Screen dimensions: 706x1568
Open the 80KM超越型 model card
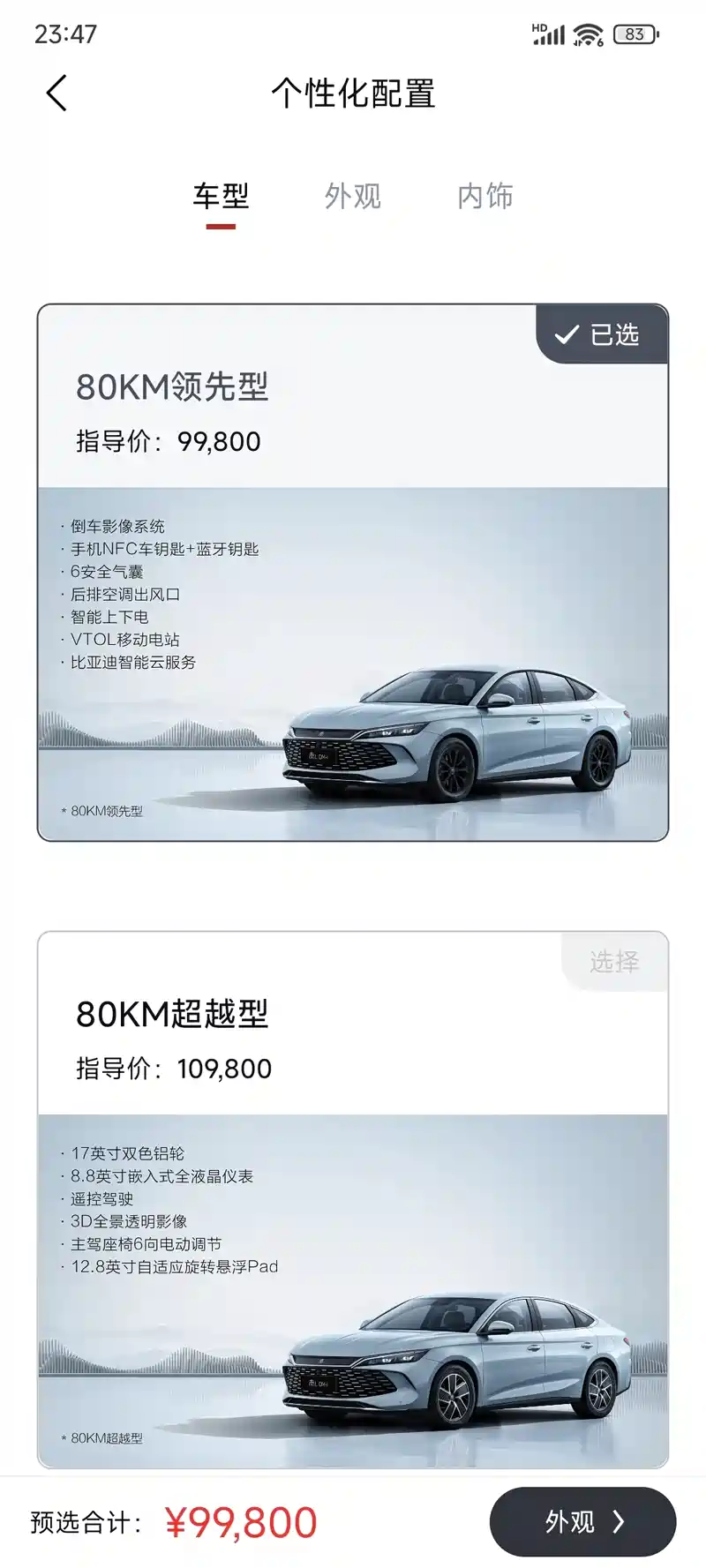(x=352, y=1235)
